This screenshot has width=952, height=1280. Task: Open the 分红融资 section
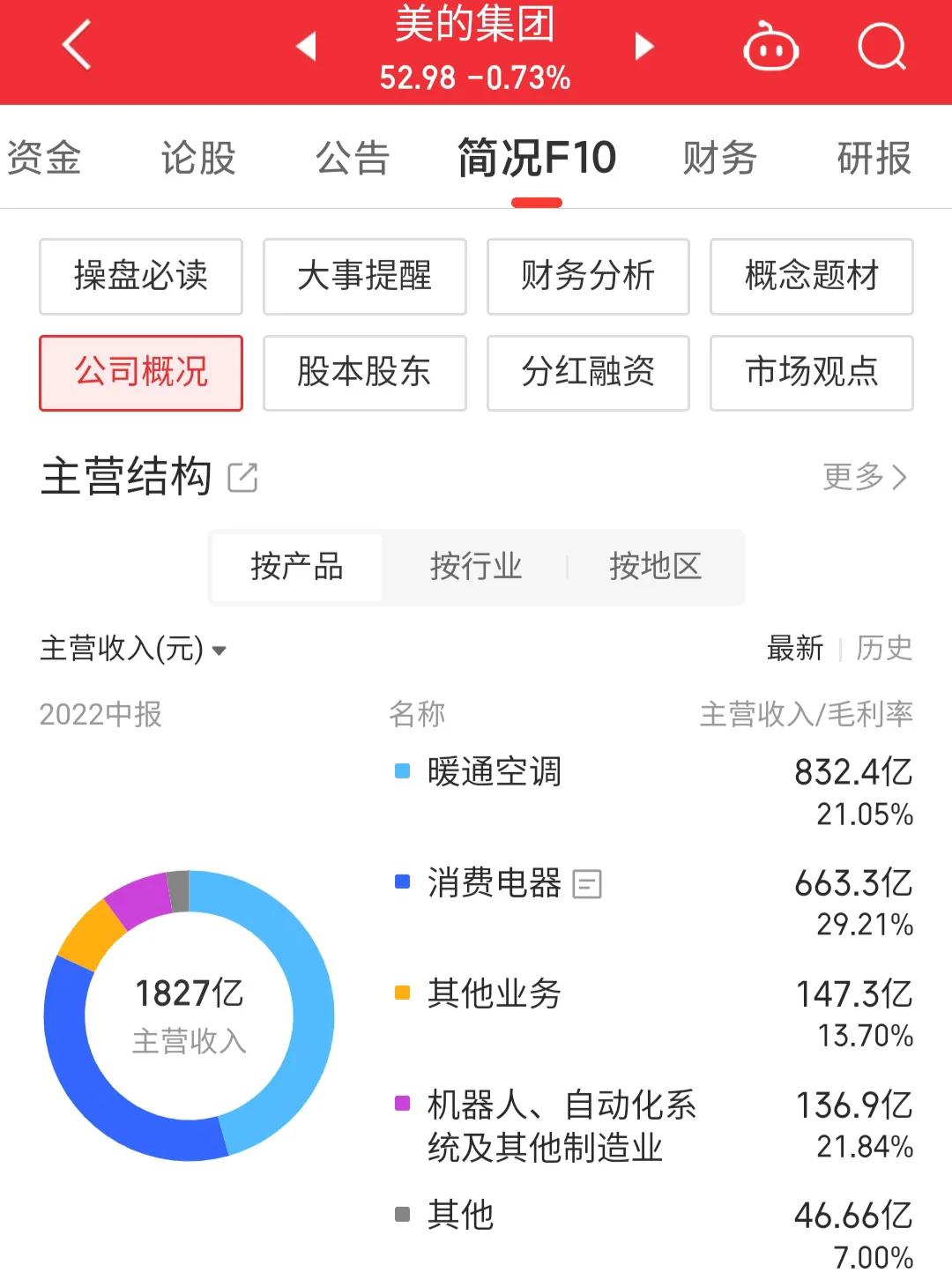point(588,373)
